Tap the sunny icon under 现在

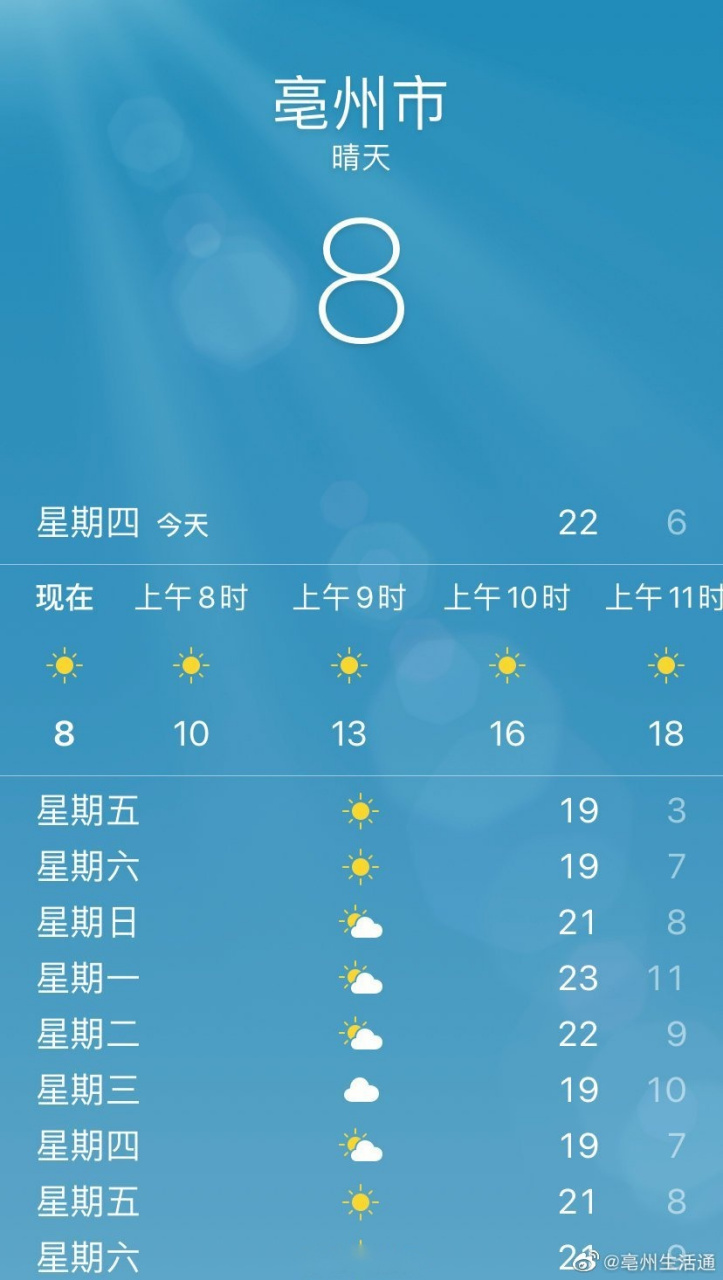64,663
